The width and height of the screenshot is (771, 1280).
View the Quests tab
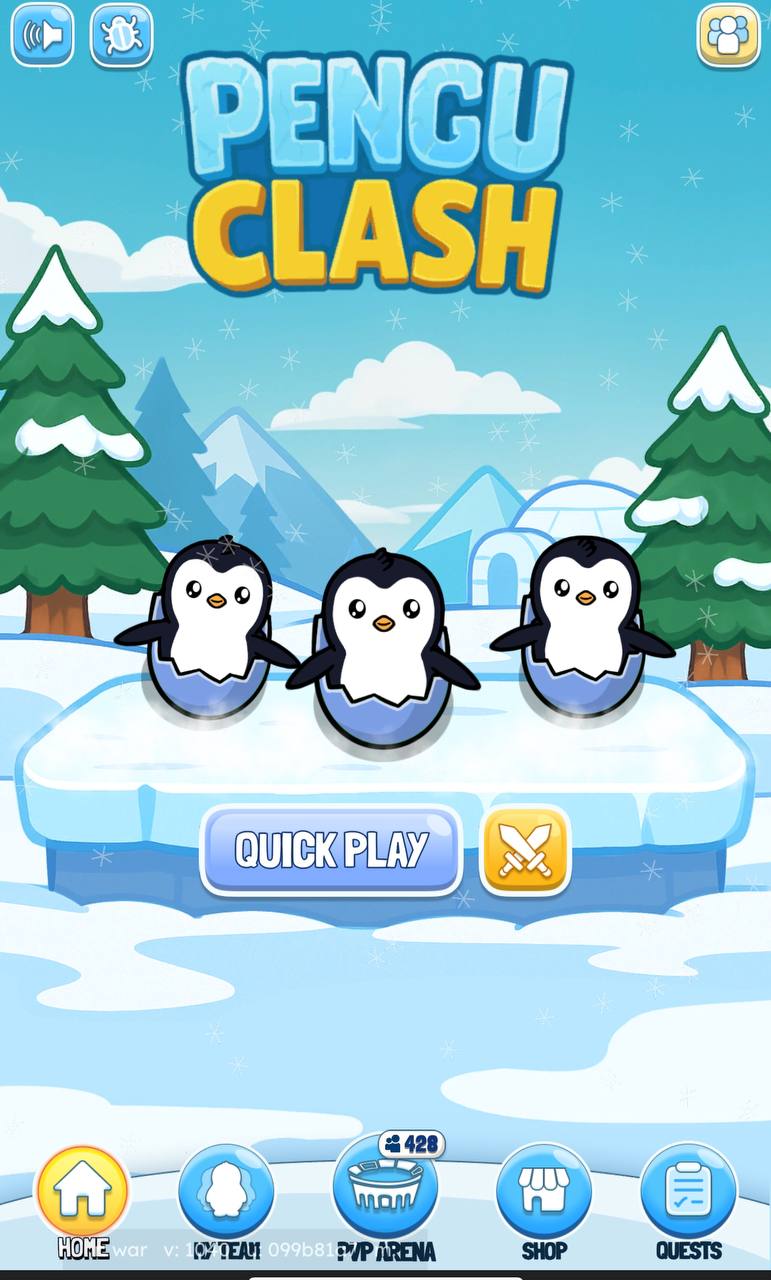[688, 1195]
